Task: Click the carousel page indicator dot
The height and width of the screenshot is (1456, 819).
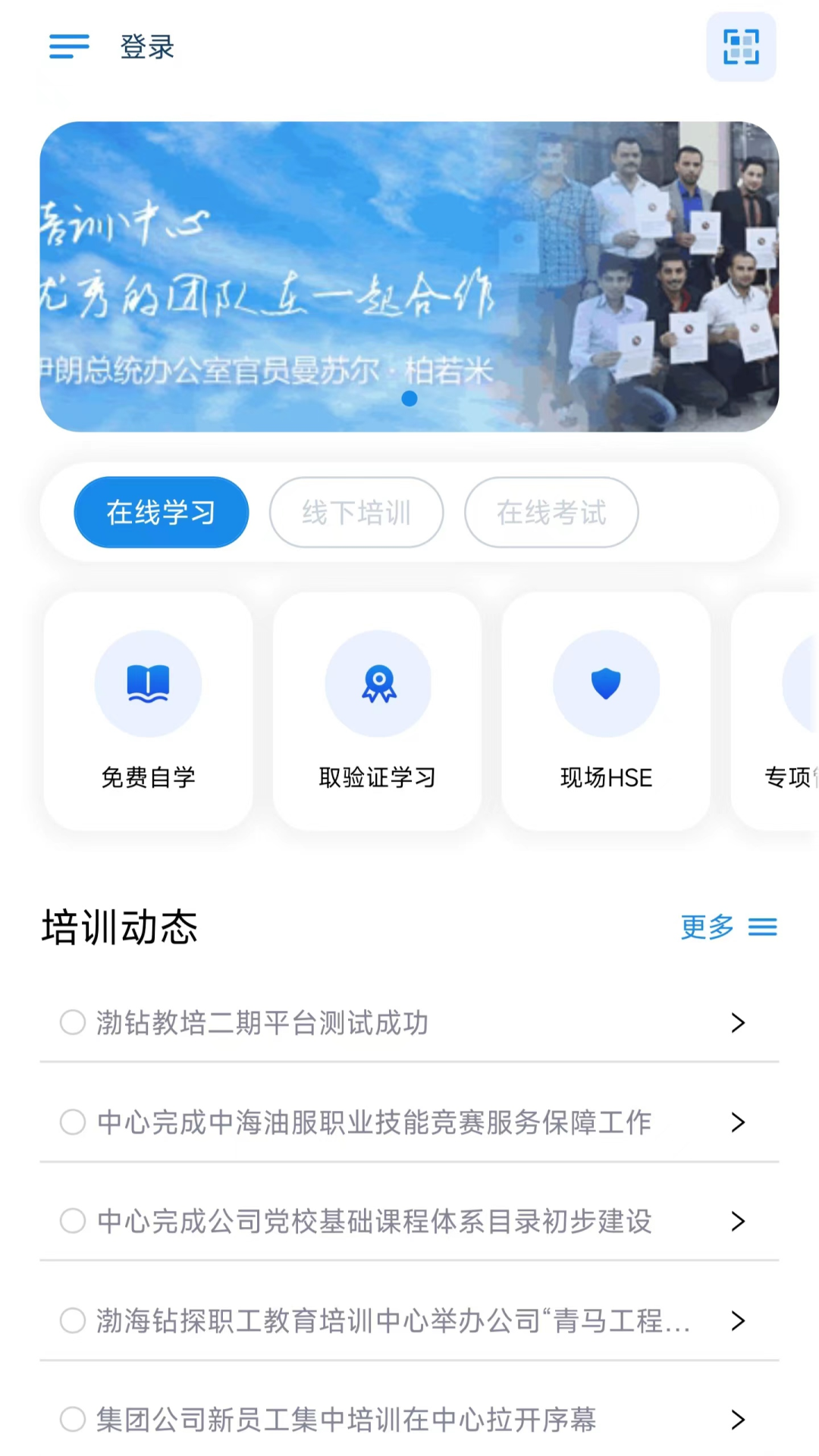Action: click(x=409, y=398)
